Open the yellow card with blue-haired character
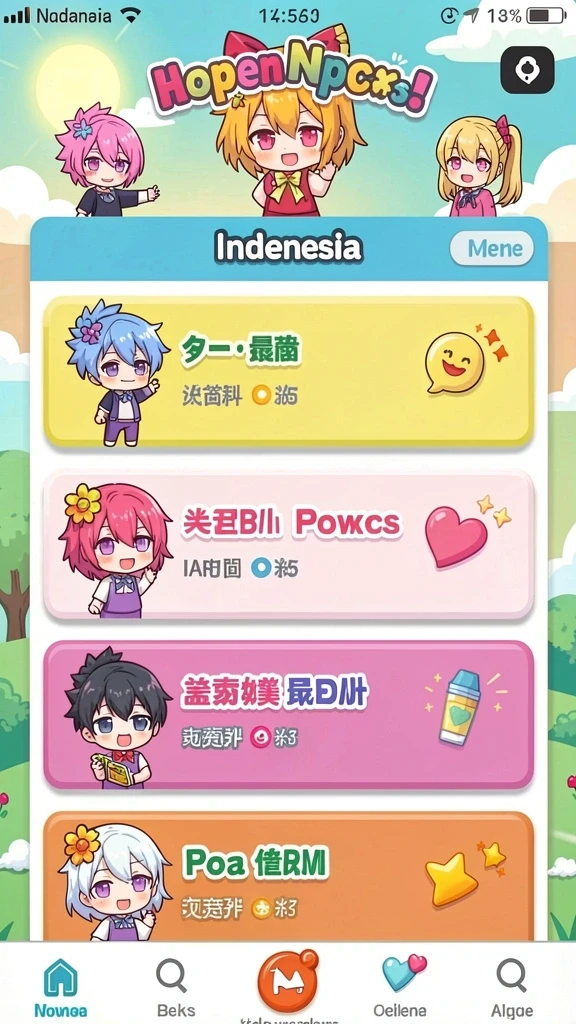 coord(289,372)
